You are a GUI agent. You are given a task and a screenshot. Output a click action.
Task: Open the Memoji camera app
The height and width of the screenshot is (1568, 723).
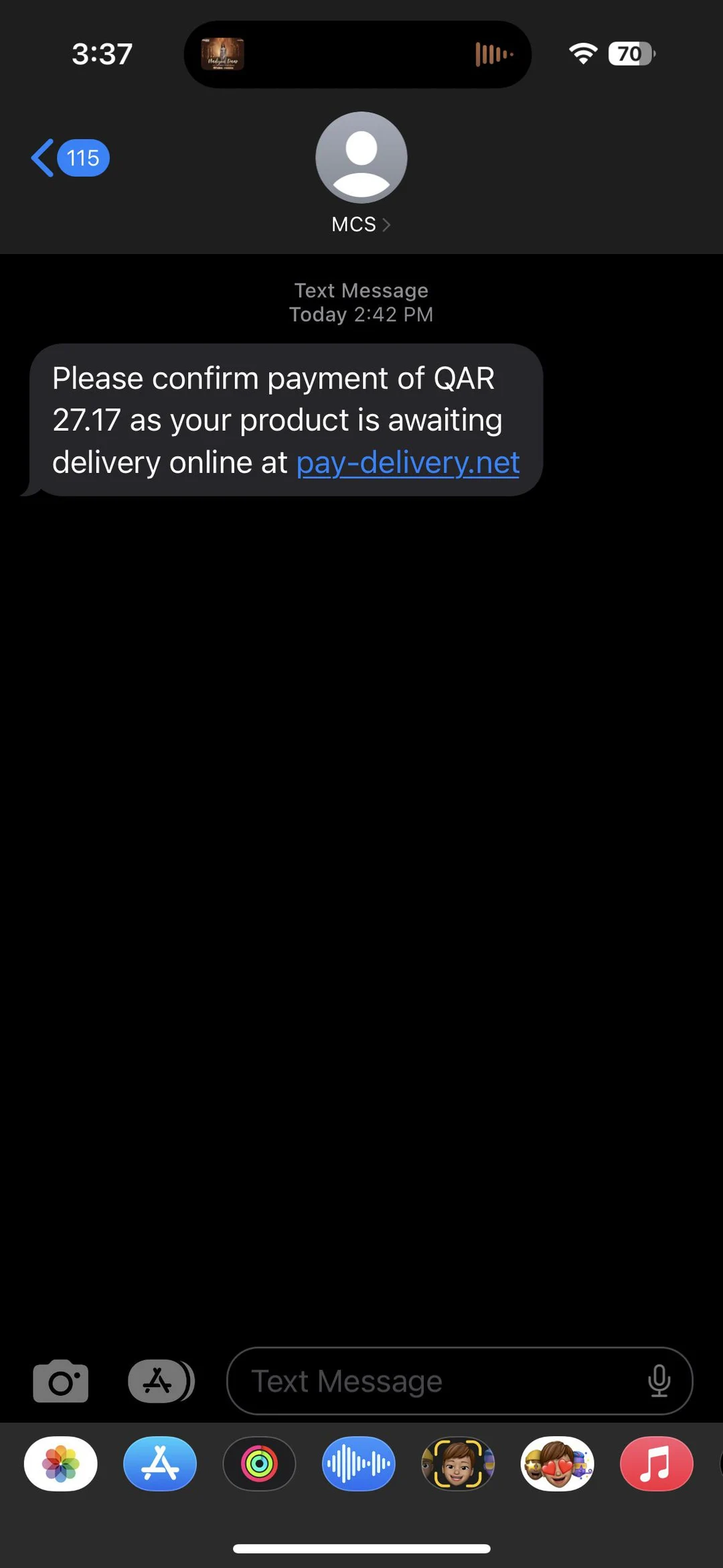pyautogui.click(x=458, y=1464)
